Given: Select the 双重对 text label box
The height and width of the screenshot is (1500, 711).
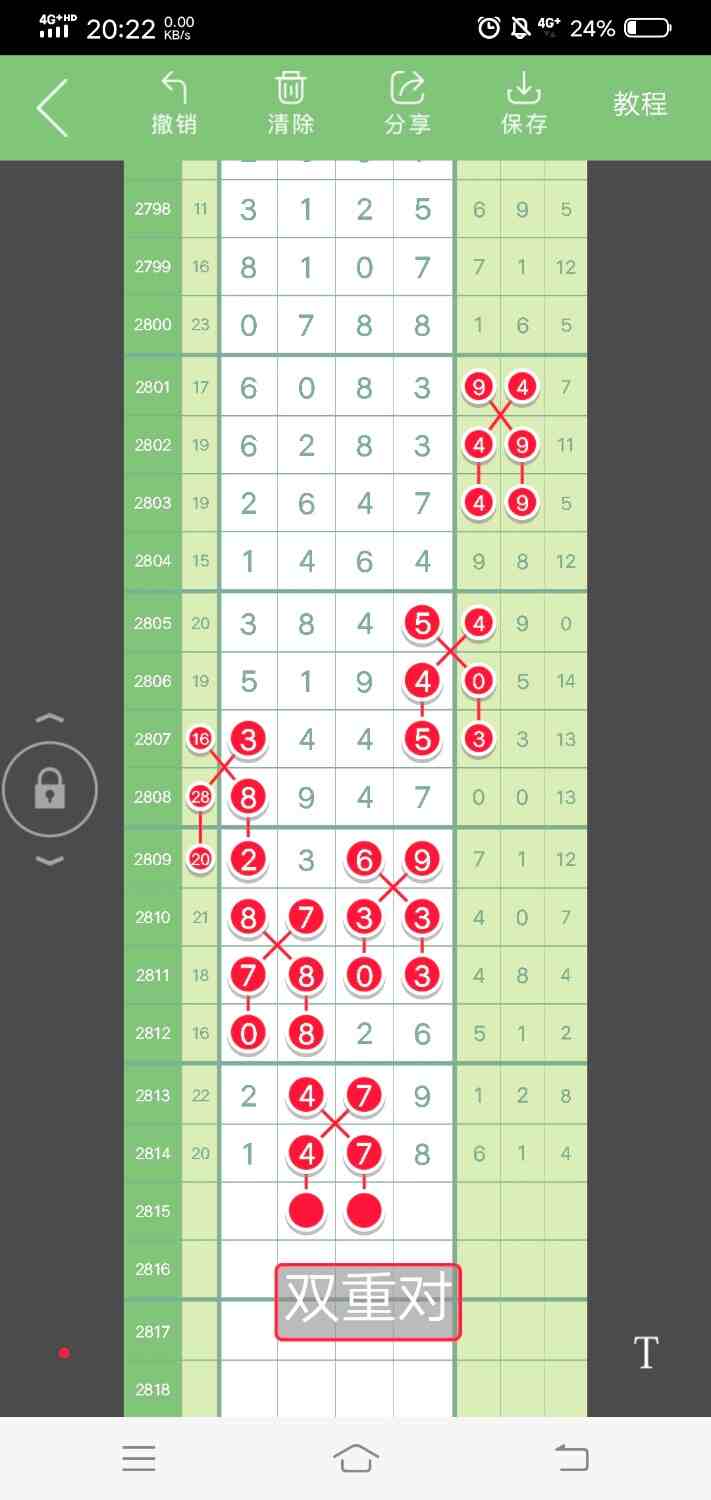Looking at the screenshot, I should (368, 1302).
